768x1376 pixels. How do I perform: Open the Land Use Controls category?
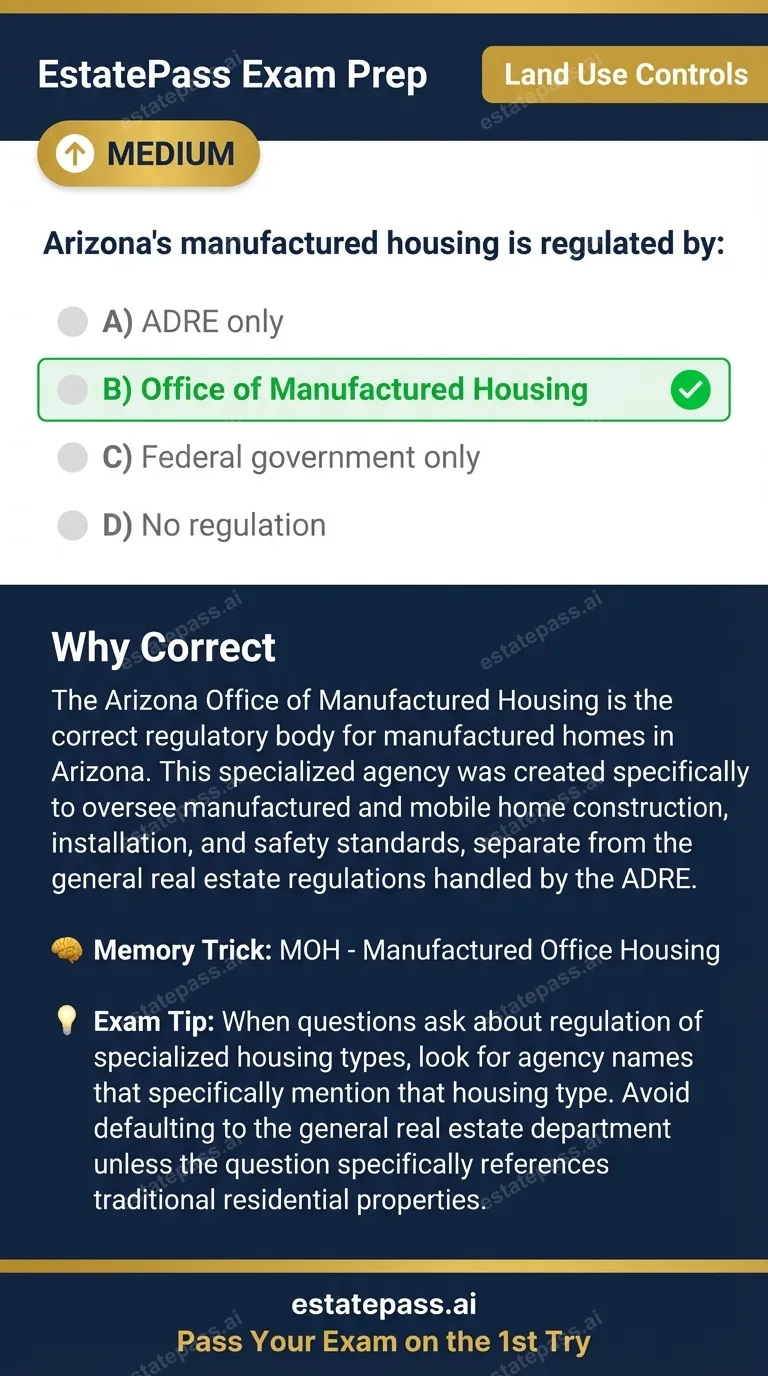tap(625, 74)
